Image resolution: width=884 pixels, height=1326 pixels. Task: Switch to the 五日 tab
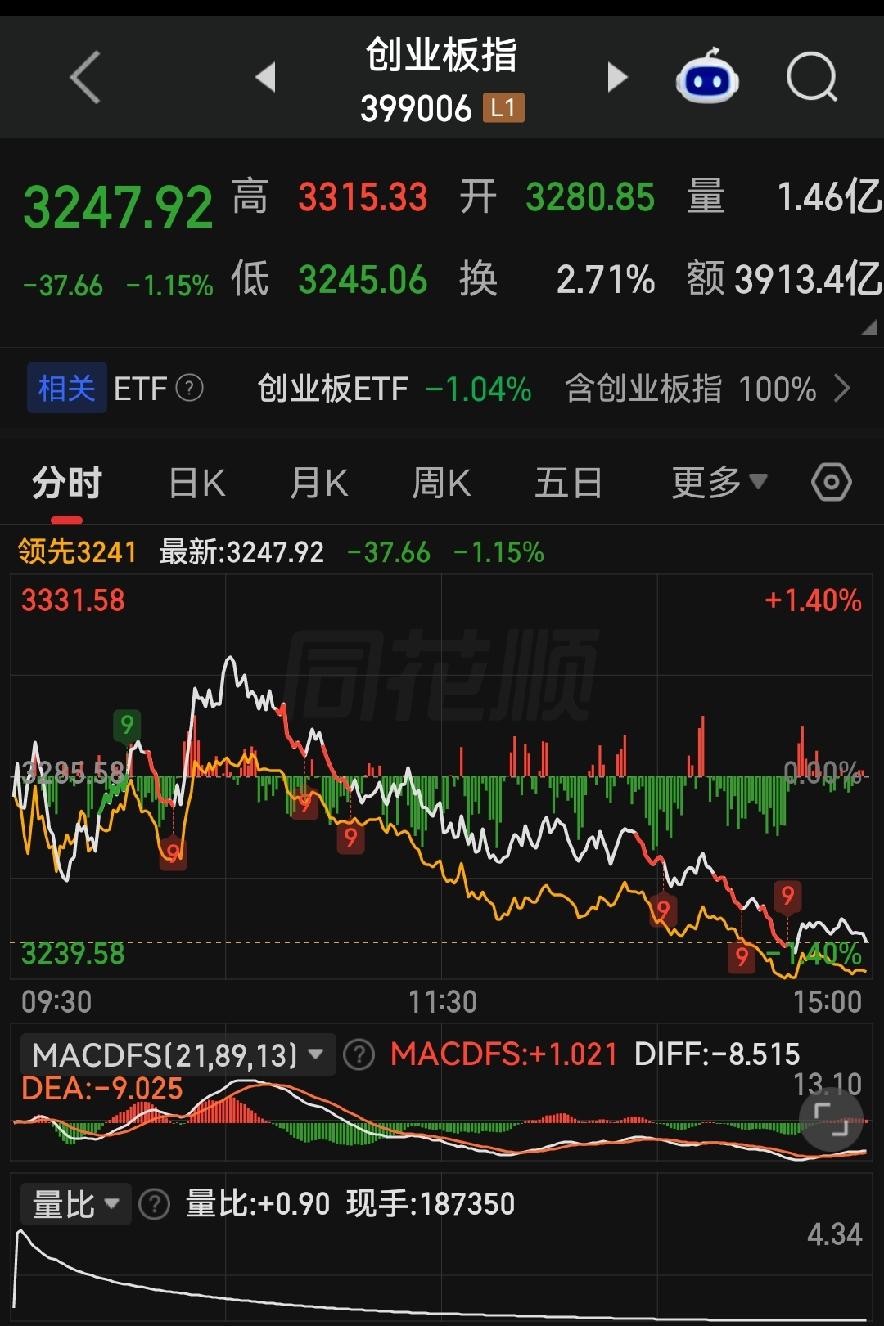pyautogui.click(x=568, y=483)
